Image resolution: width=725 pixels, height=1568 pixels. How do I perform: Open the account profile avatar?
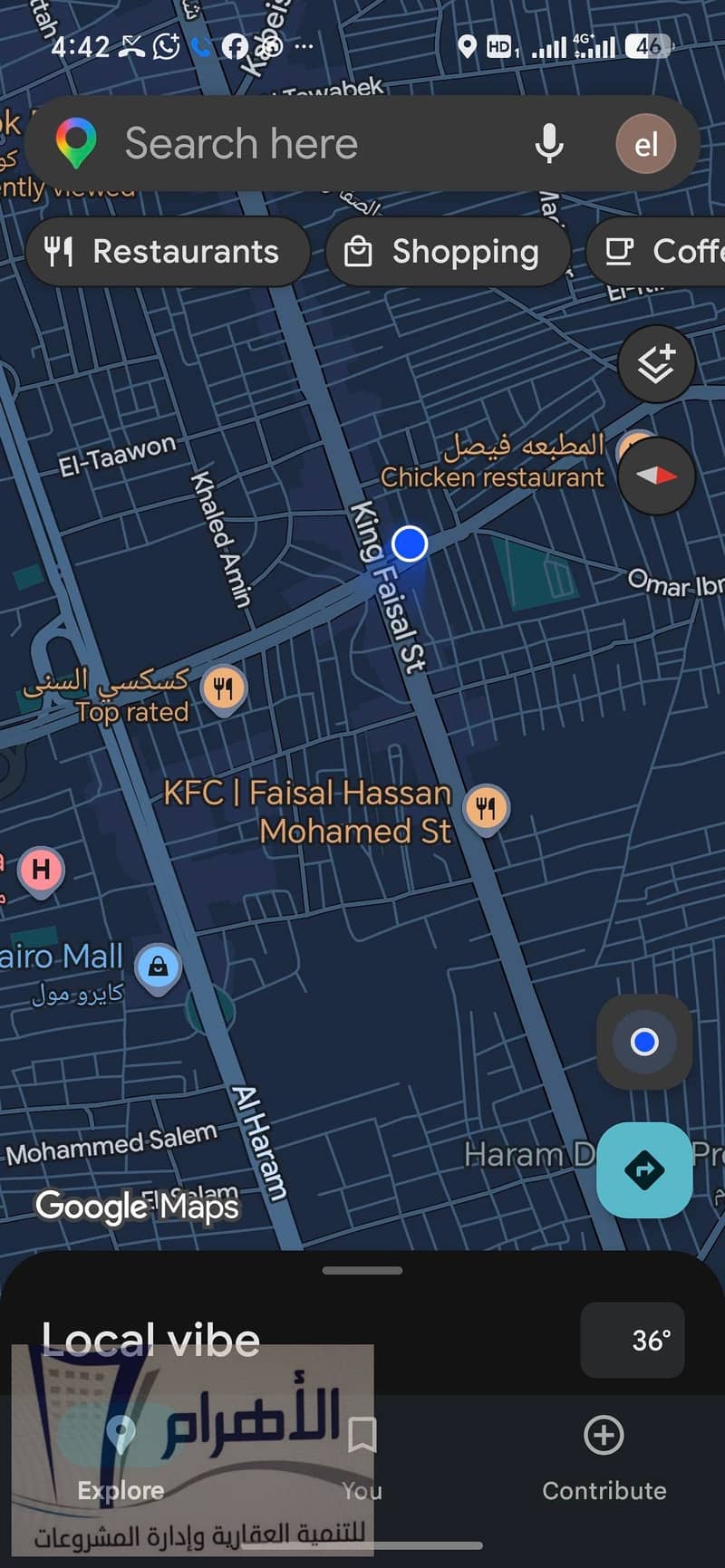(646, 144)
